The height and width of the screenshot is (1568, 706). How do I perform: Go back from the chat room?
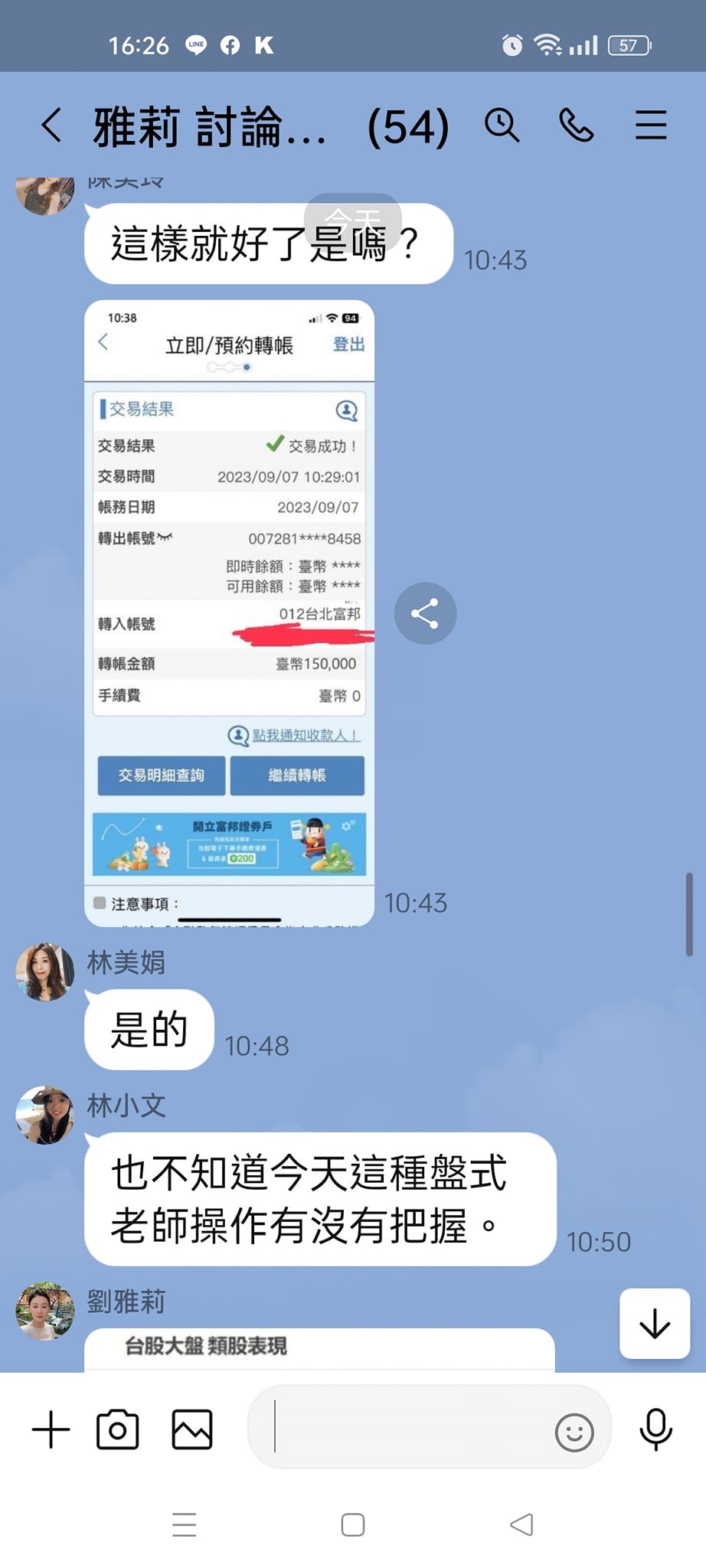pyautogui.click(x=51, y=125)
